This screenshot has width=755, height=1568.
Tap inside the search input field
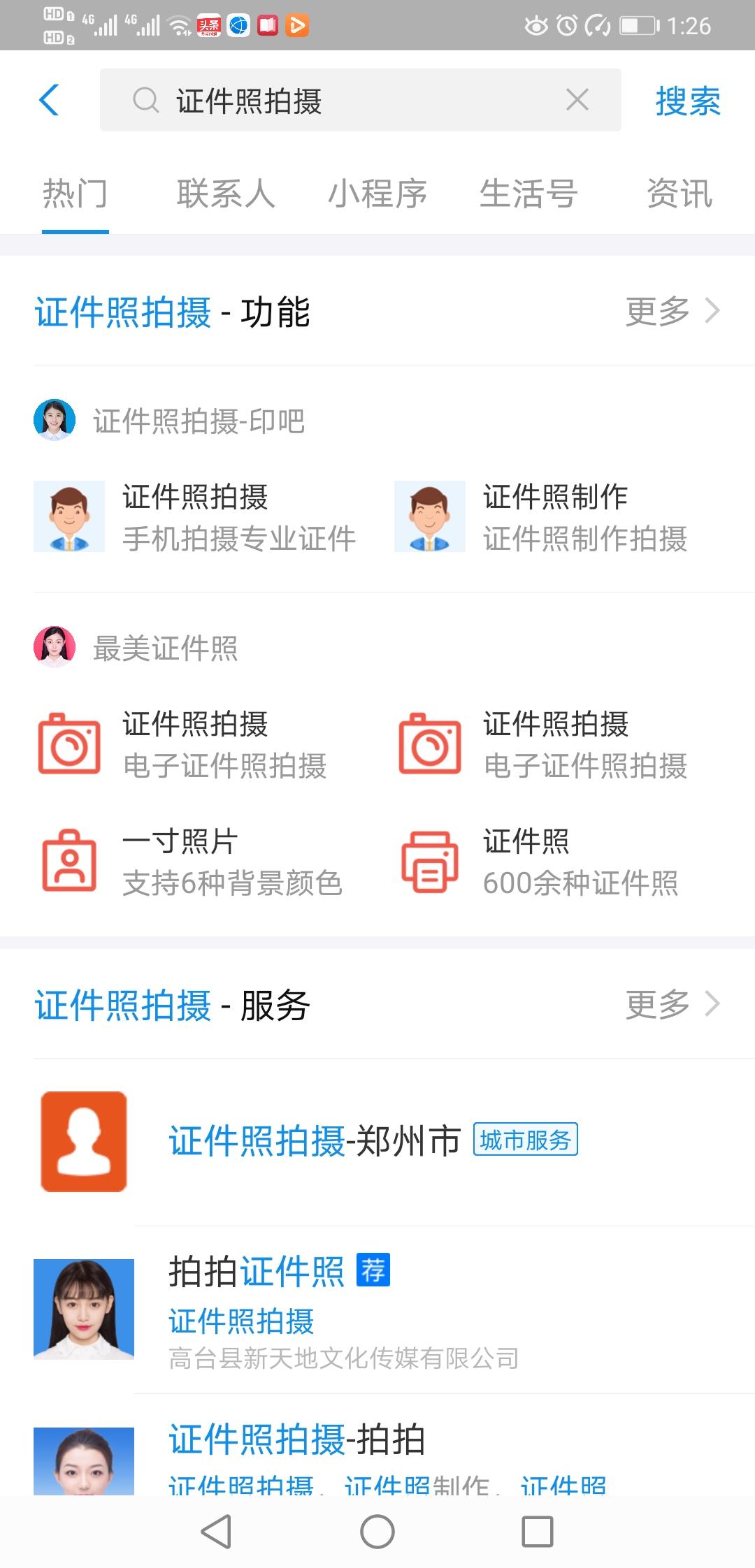[x=350, y=100]
